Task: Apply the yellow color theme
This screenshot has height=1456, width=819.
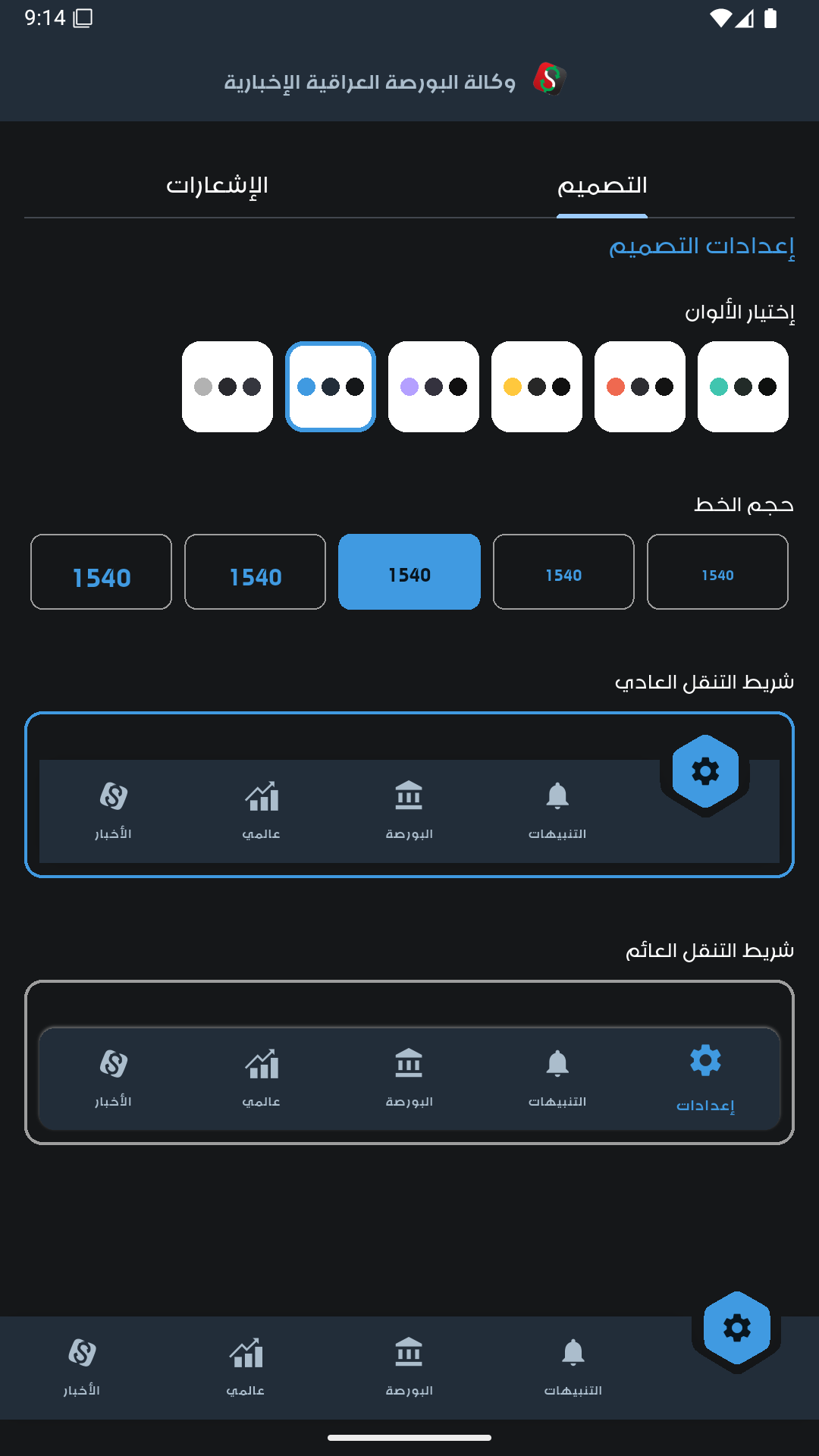Action: [537, 387]
